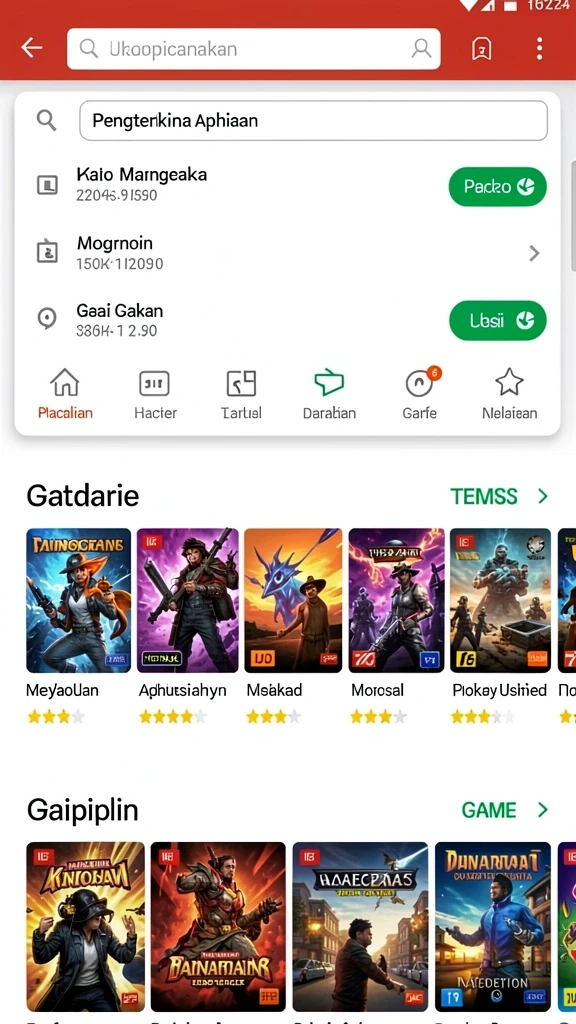Select the Morosal game card
Viewport: 576px width, 1024px height.
click(x=396, y=626)
